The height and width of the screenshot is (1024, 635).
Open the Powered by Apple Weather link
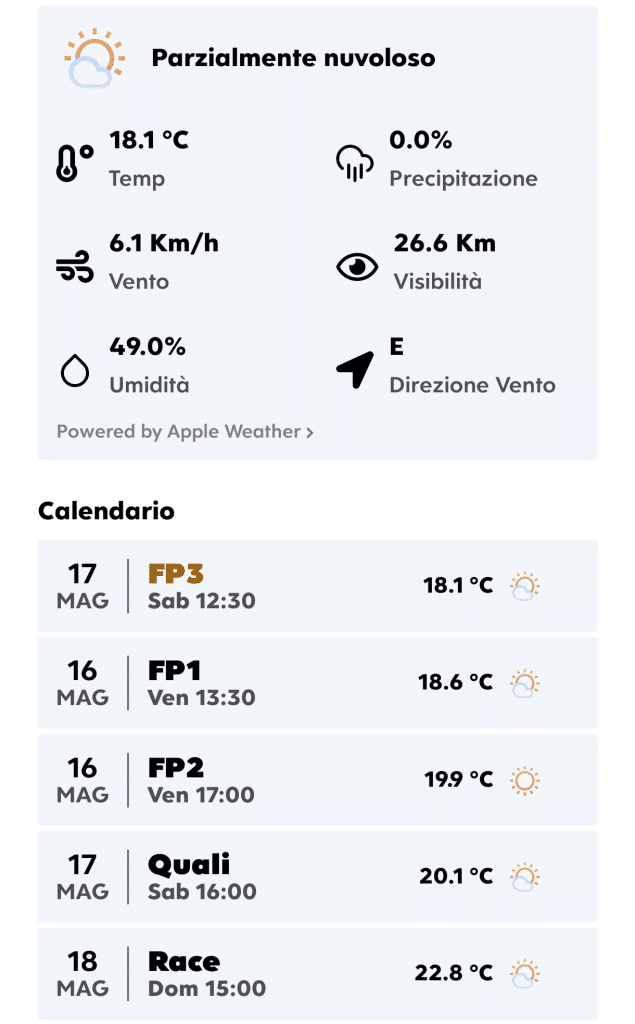click(185, 432)
